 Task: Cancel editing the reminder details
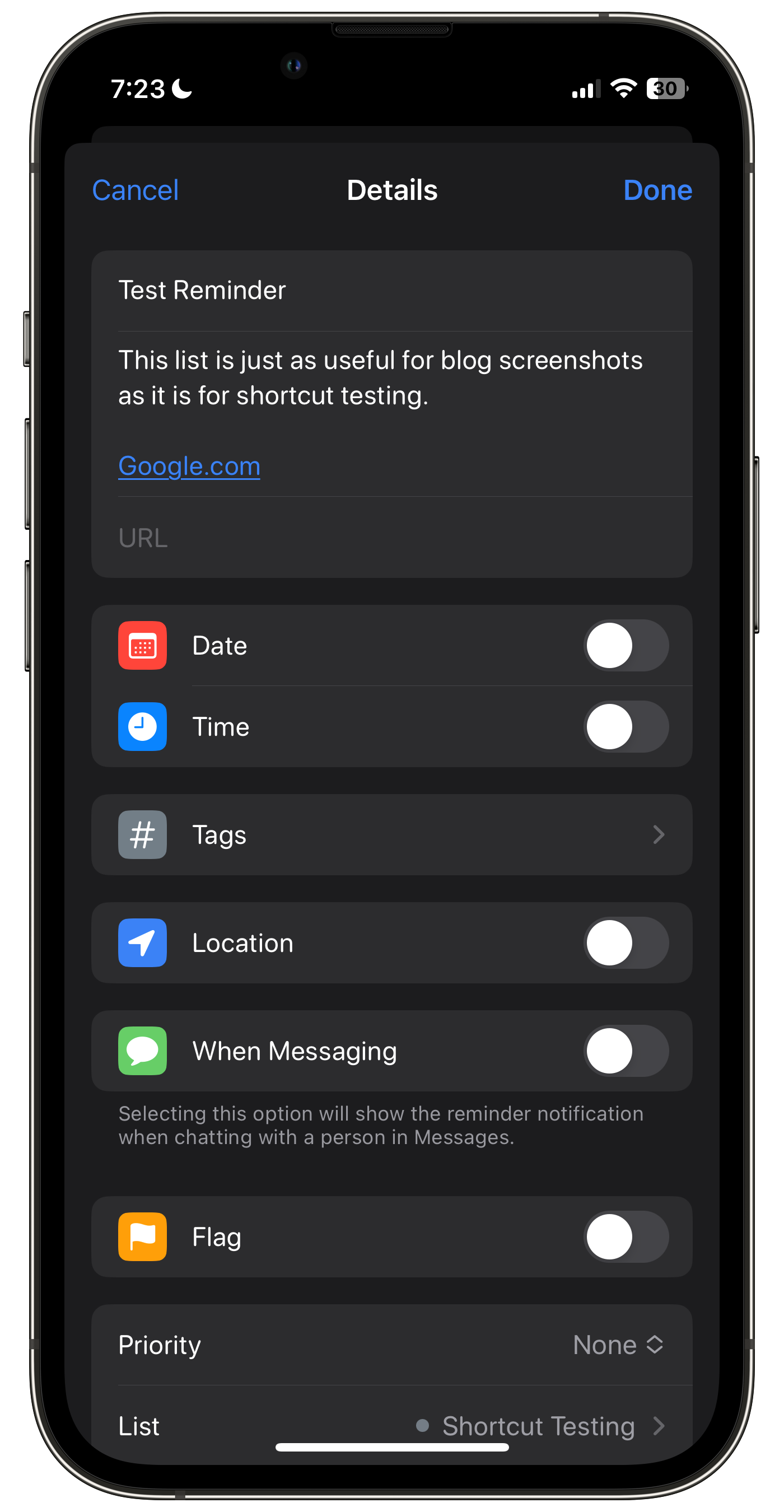tap(135, 190)
